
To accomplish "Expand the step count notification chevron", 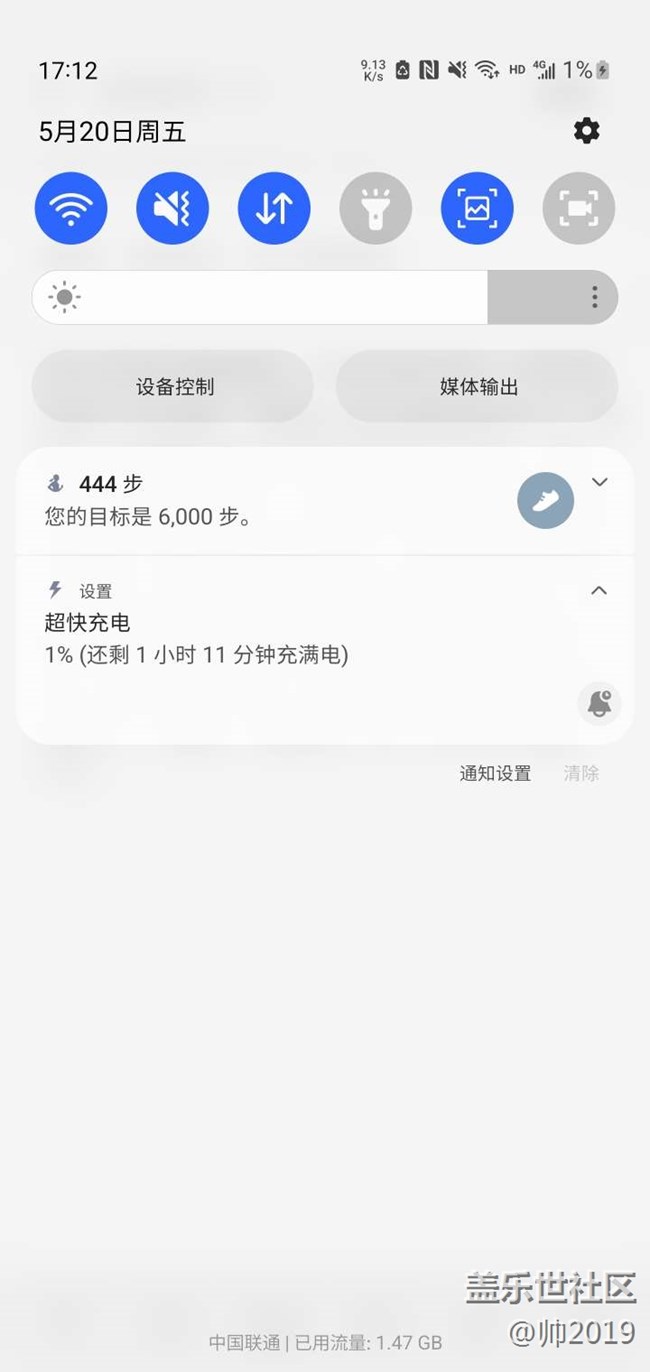I will click(x=599, y=482).
